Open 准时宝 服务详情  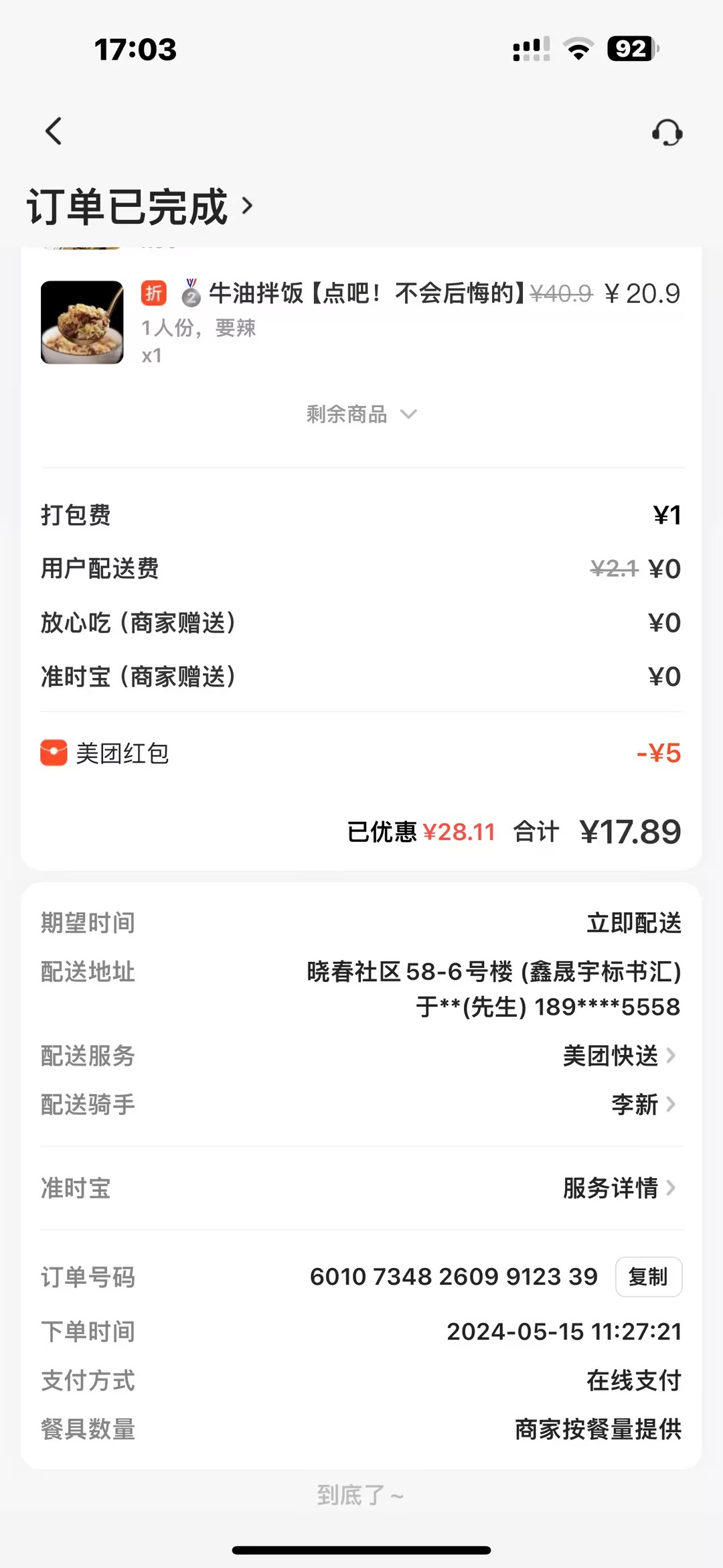pos(619,1188)
